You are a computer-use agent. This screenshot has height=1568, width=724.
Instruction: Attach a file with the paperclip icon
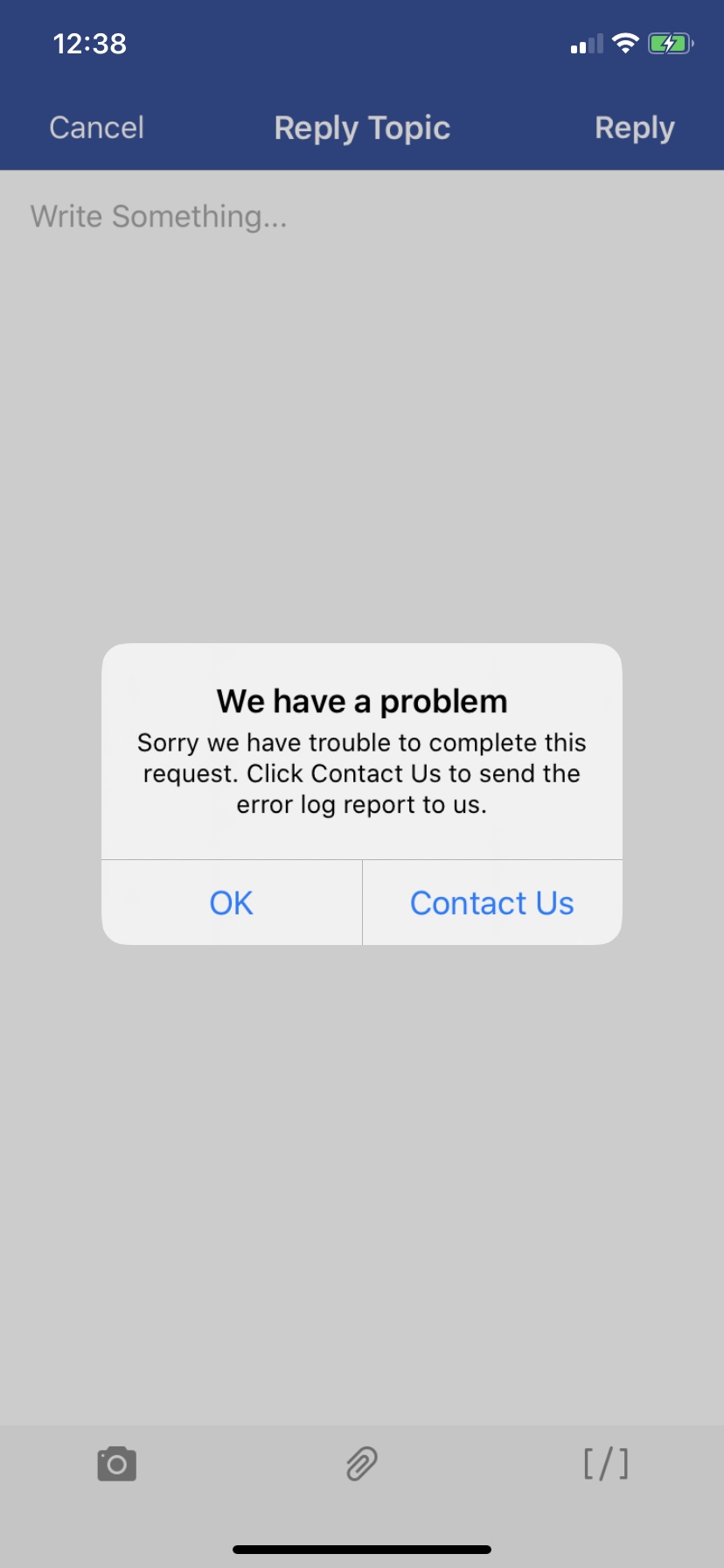click(x=361, y=1464)
